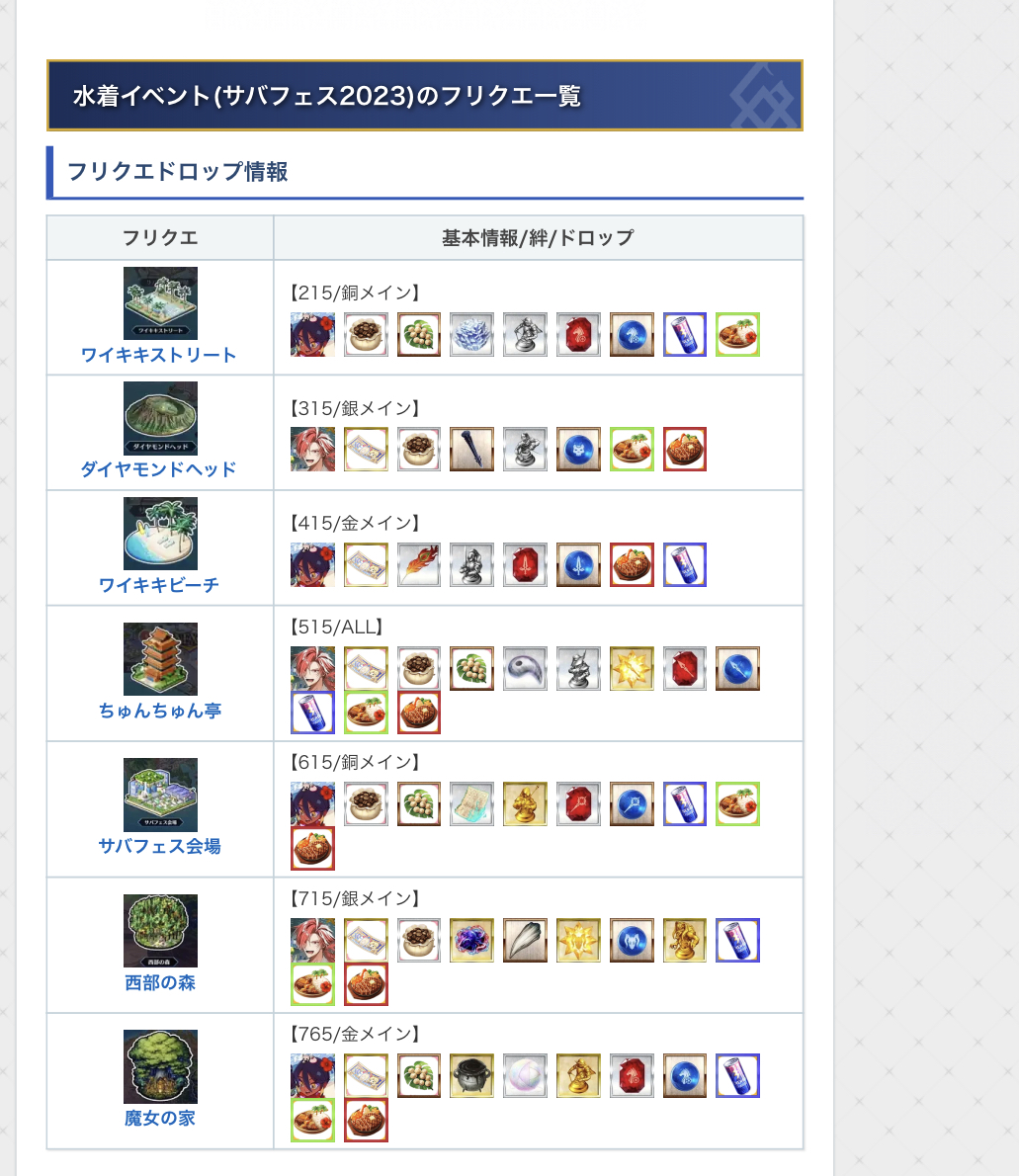Open the ワイキキストリート quest link

159,355
